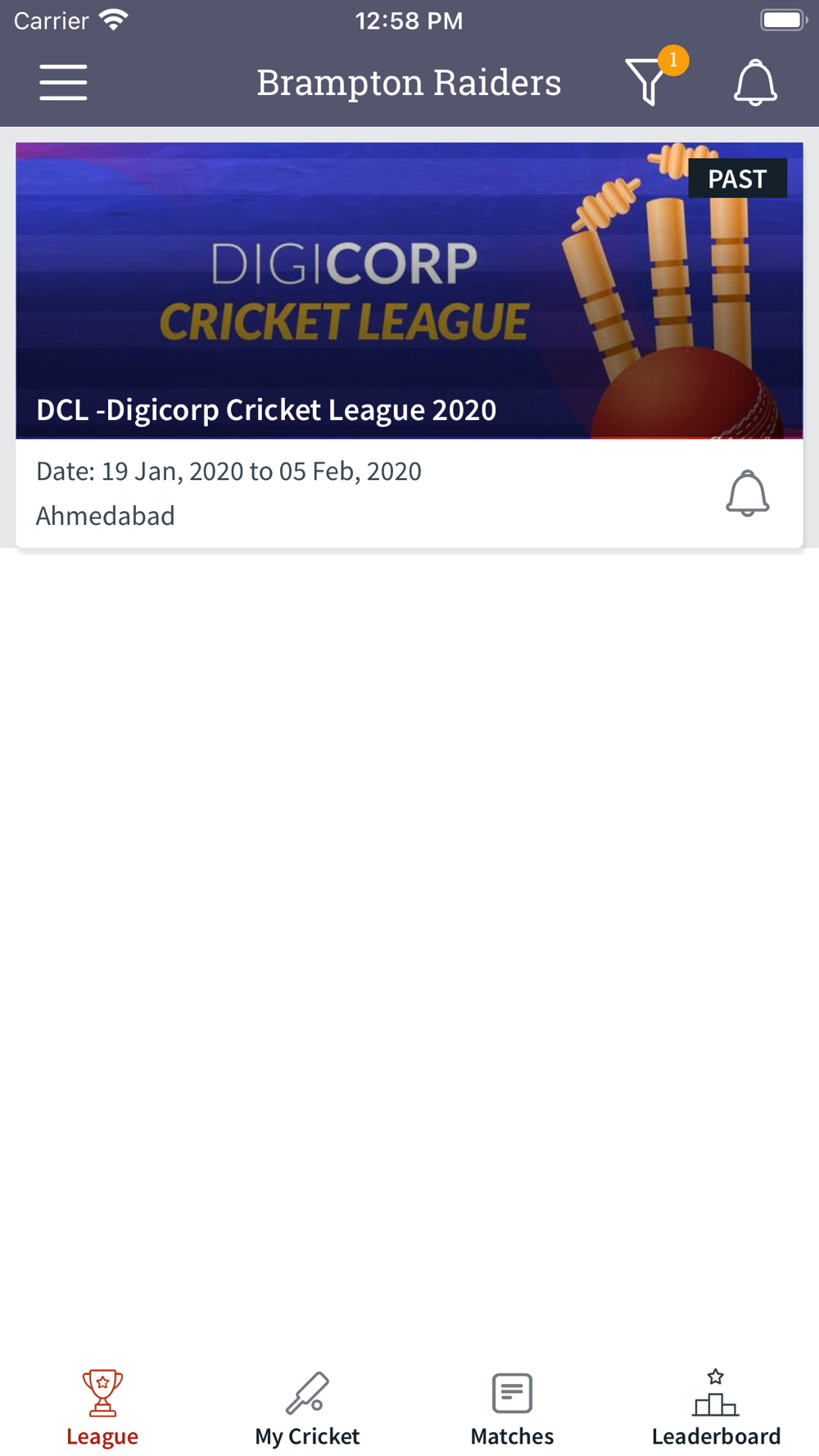Toggle the bell on the Digicorp league card
This screenshot has height=1456, width=819.
[x=747, y=493]
